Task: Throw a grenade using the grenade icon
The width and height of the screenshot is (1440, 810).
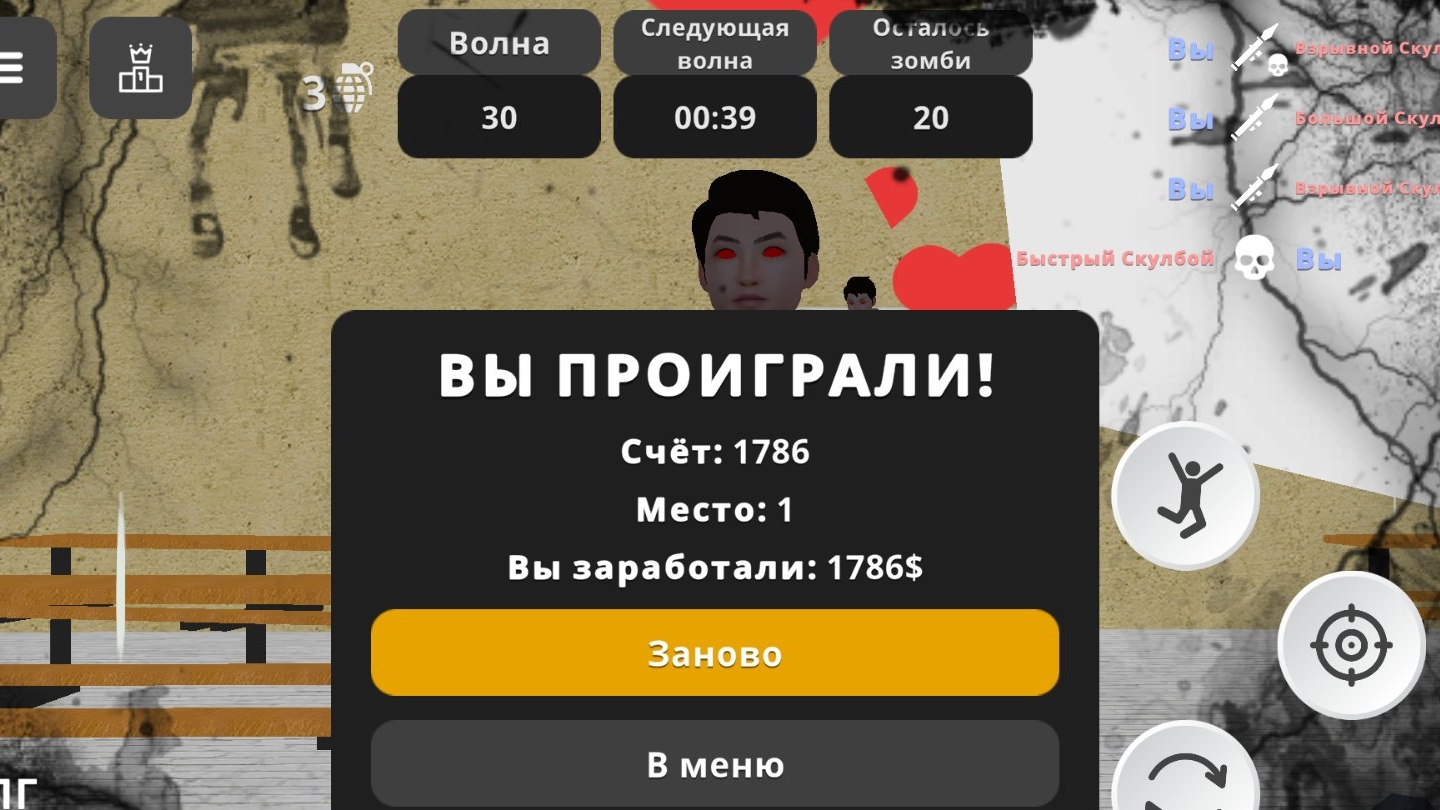Action: (x=352, y=88)
